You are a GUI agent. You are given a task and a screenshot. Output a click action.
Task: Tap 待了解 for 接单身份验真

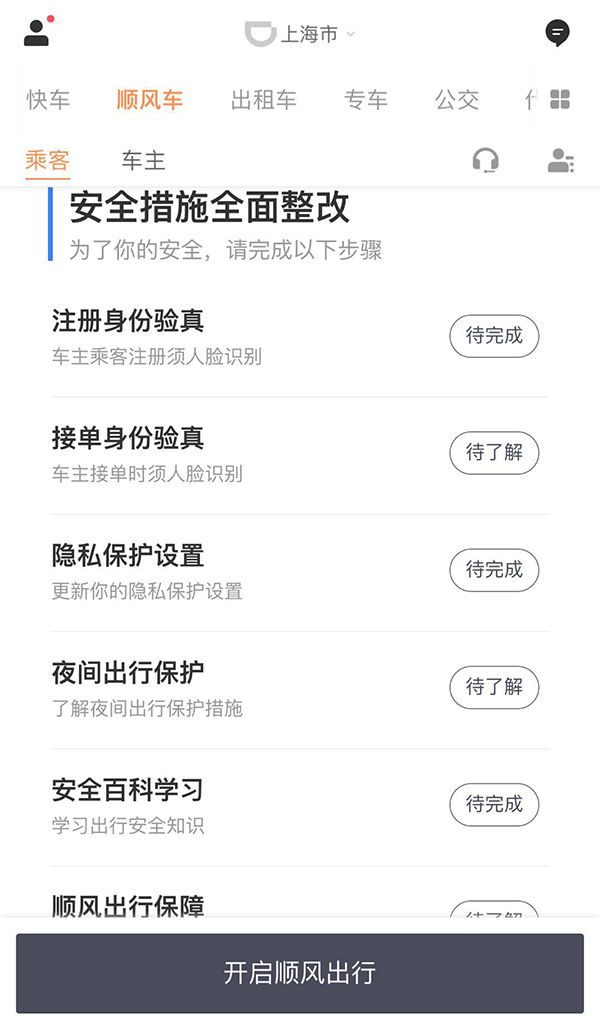[494, 453]
